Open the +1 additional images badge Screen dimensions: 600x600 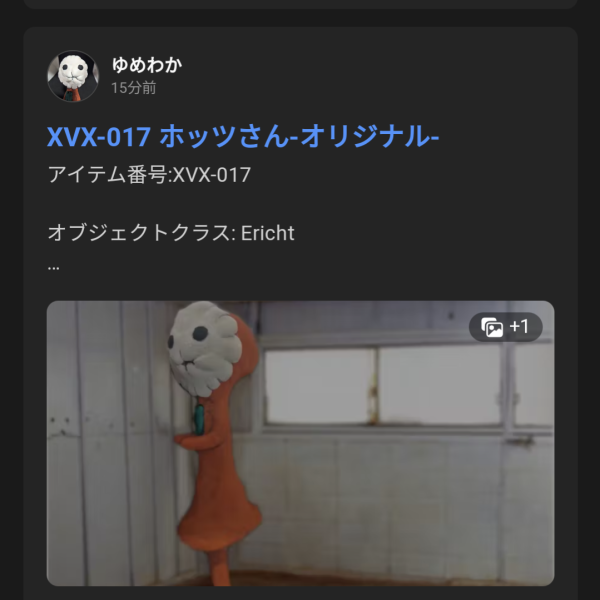tap(506, 327)
